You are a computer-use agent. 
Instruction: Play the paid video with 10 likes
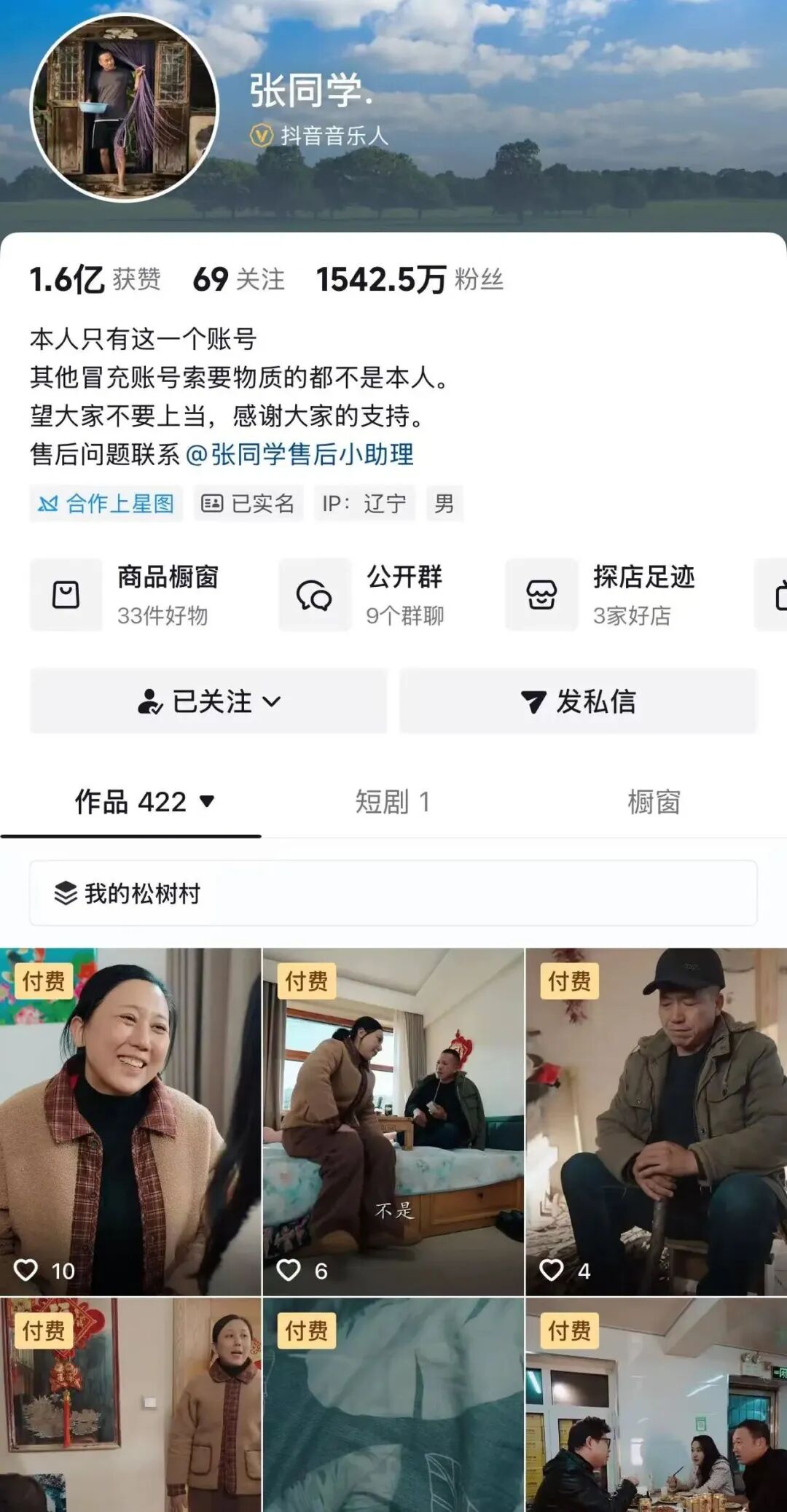click(130, 1123)
